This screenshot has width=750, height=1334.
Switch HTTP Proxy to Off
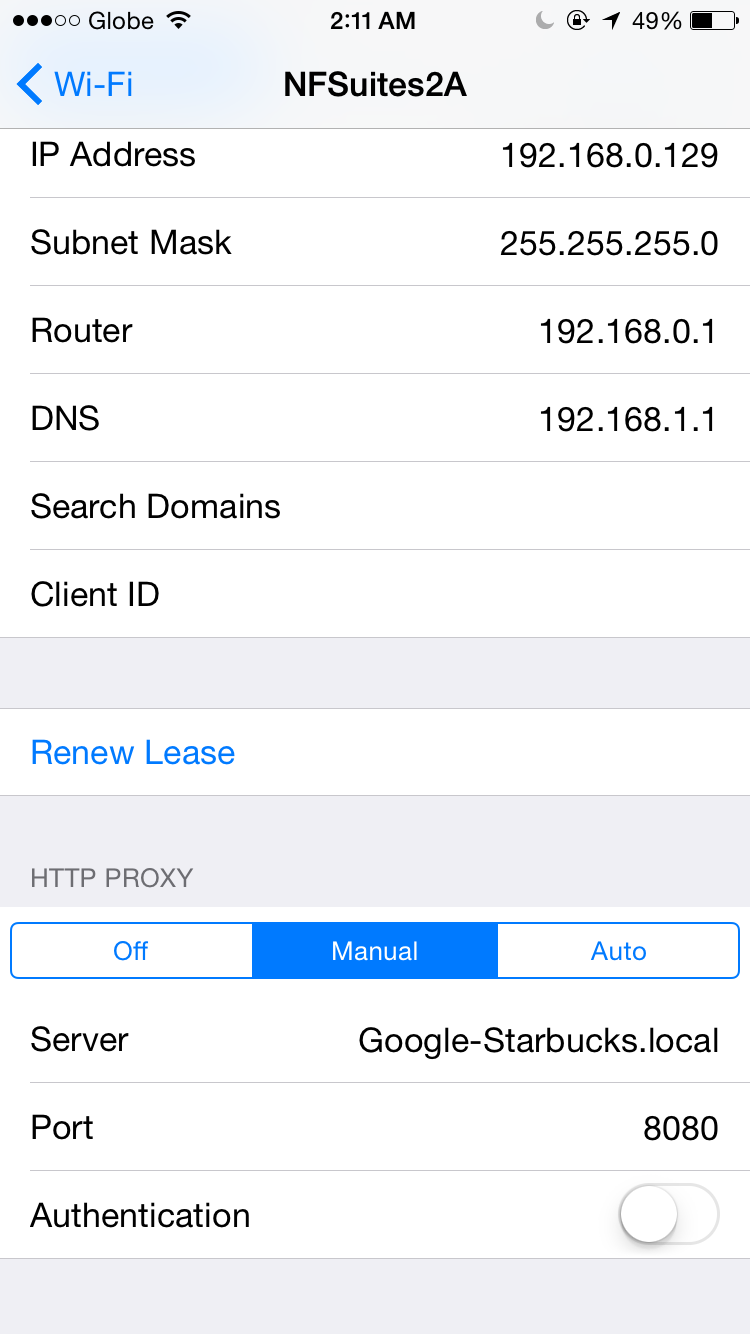coord(131,950)
